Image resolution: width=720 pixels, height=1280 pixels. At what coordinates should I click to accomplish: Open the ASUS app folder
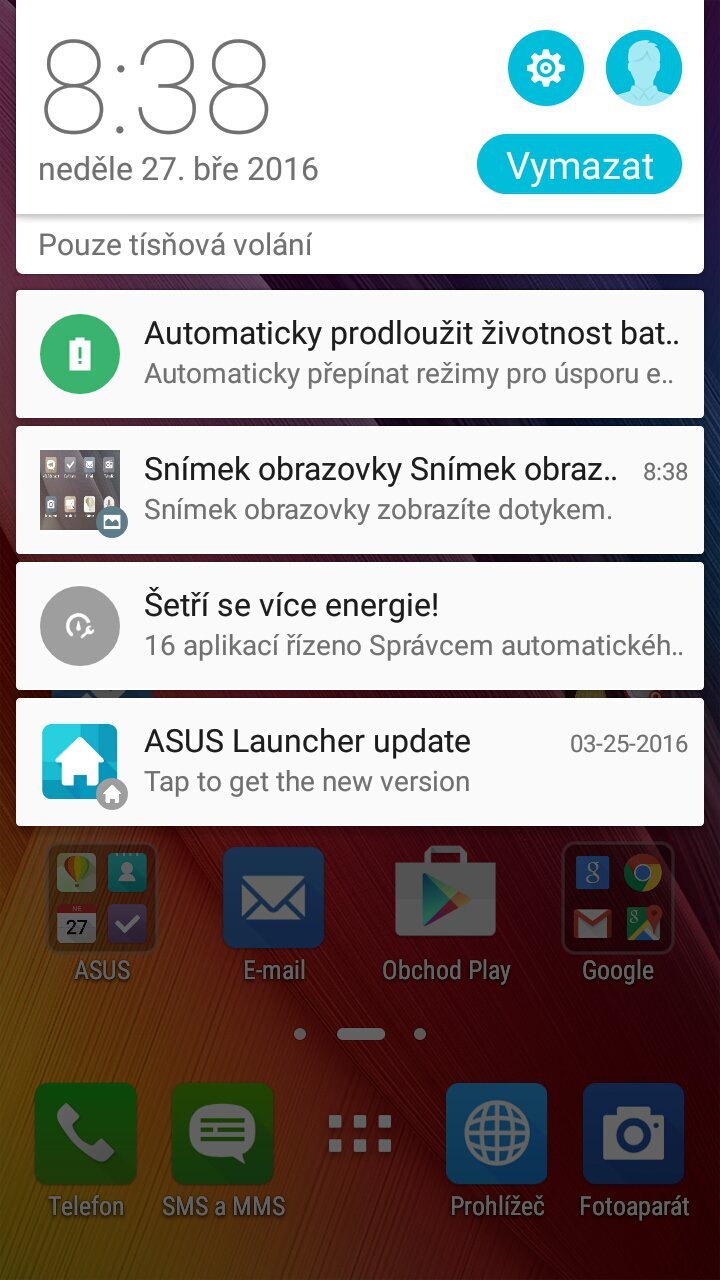(101, 897)
